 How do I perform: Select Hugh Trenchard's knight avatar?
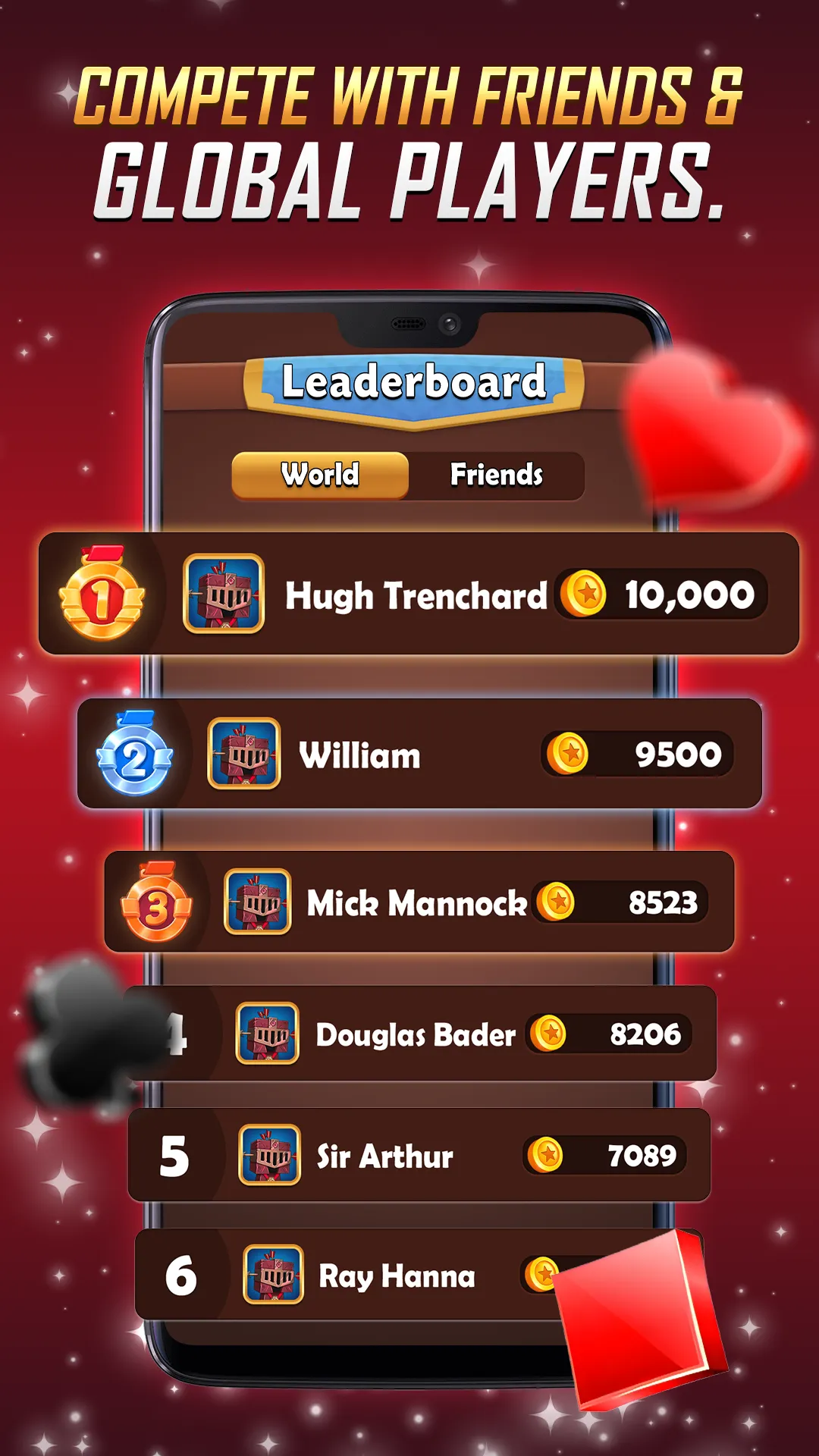click(x=221, y=595)
